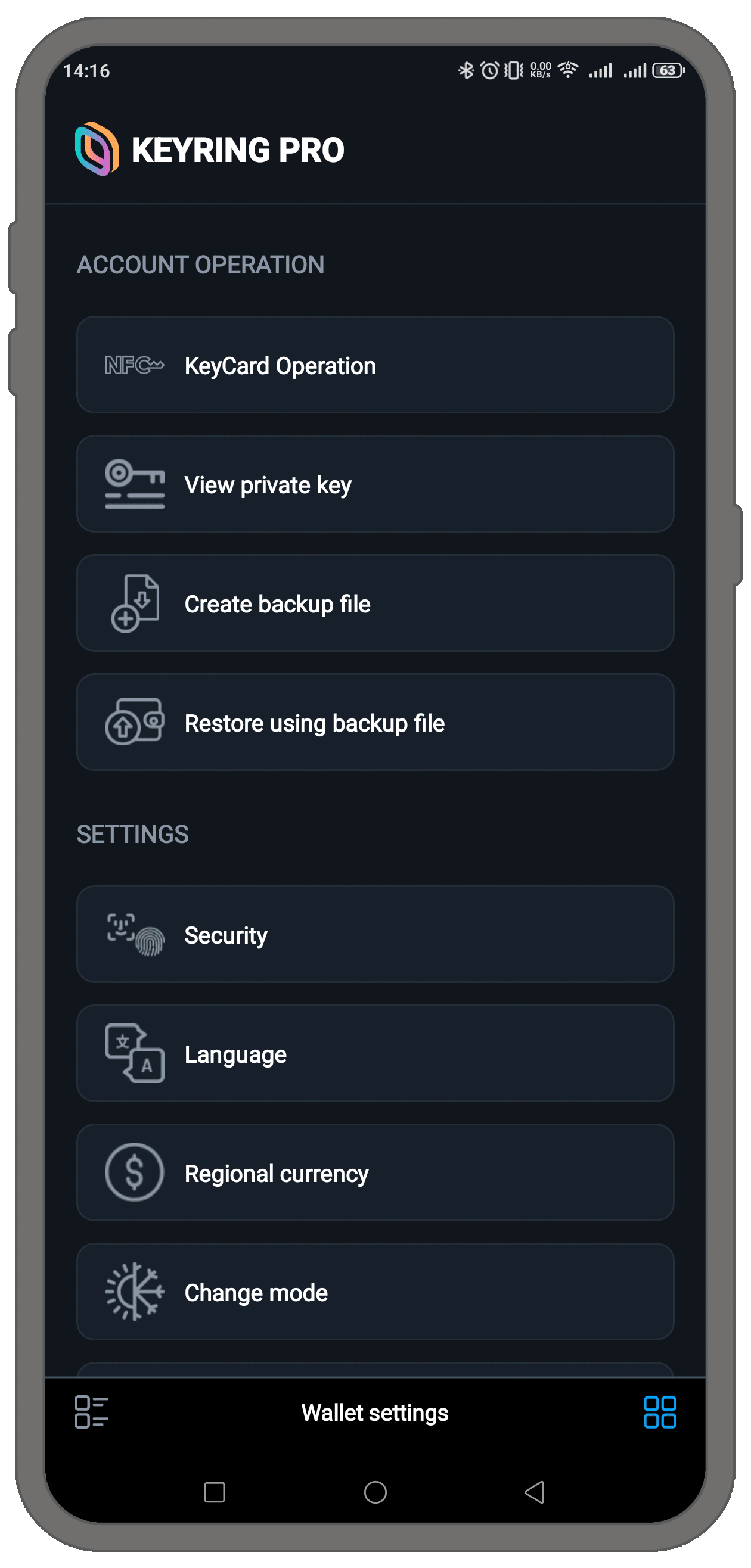The width and height of the screenshot is (751, 1568).
Task: Open Regional currency setting
Action: click(x=374, y=1173)
